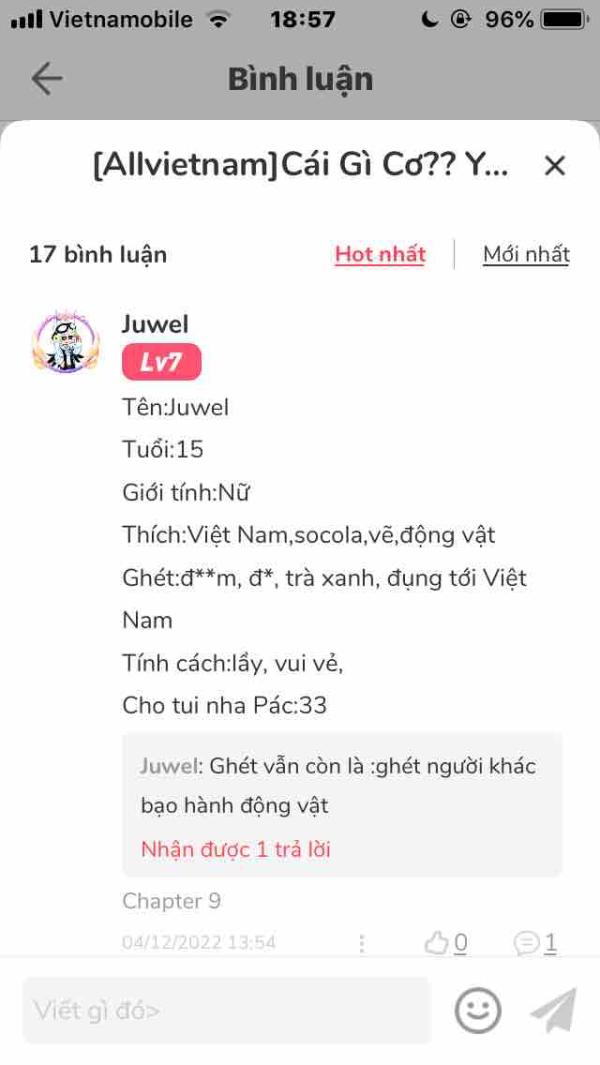600x1065 pixels.
Task: Open Juwel's profile avatar
Action: click(66, 342)
